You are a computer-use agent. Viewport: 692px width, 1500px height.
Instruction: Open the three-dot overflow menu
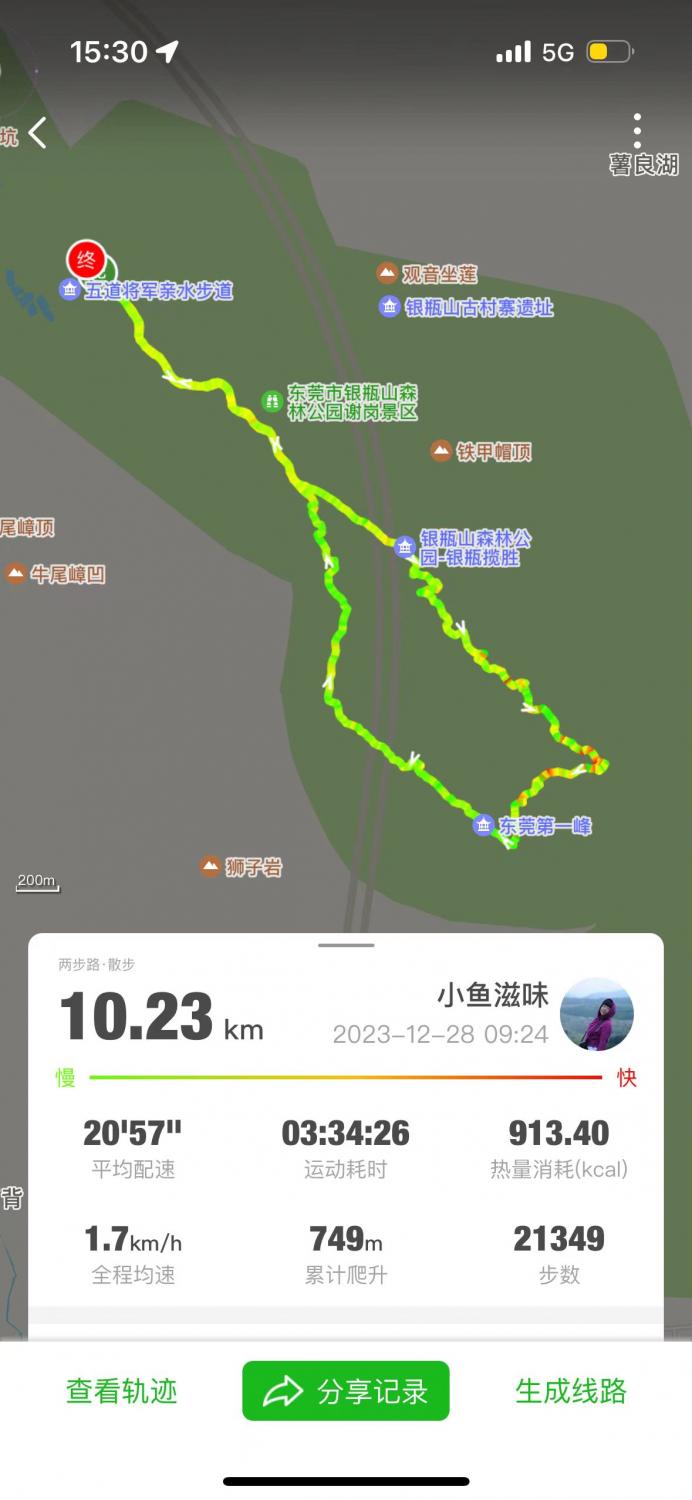637,131
